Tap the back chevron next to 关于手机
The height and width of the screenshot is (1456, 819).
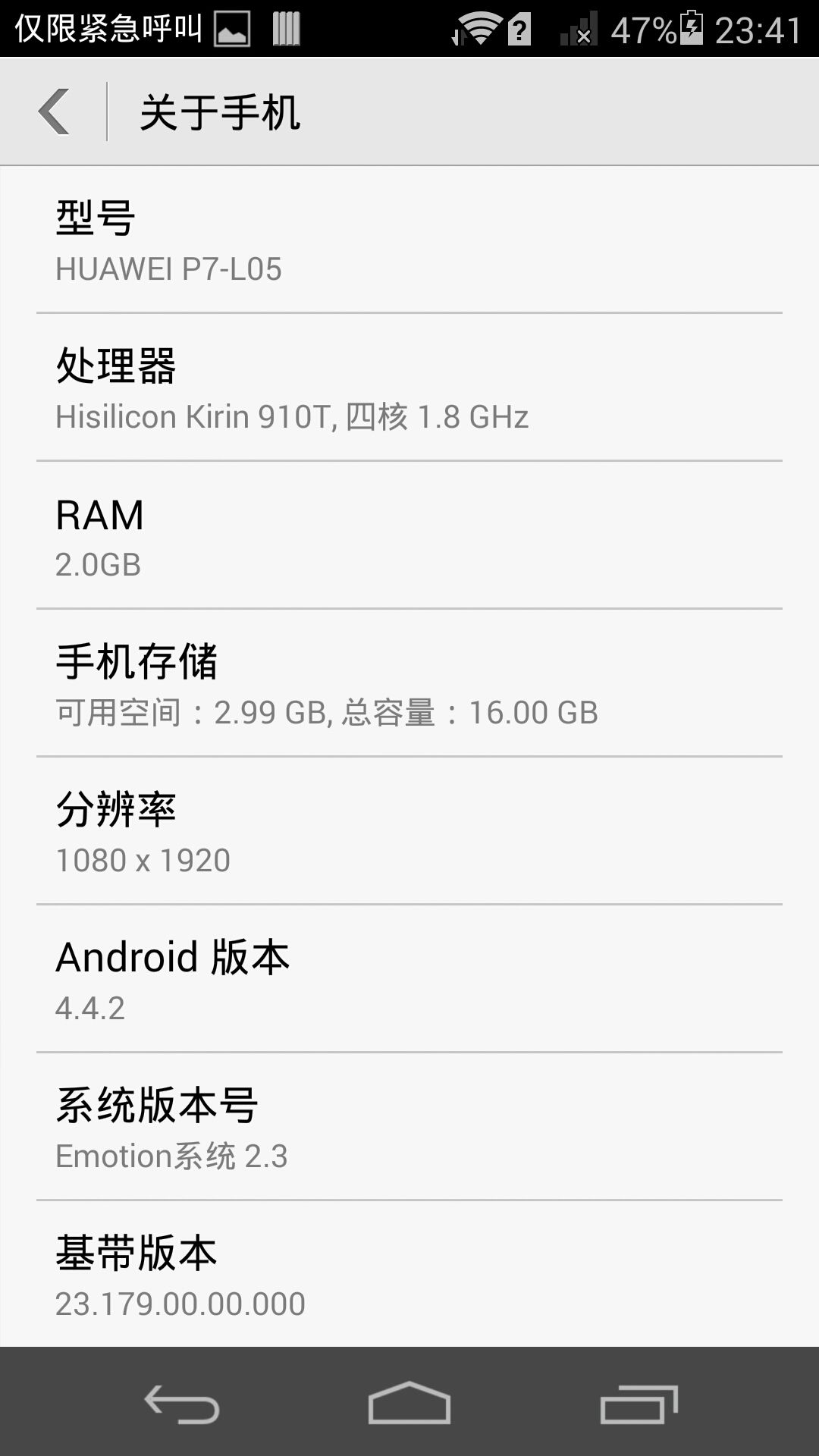53,110
